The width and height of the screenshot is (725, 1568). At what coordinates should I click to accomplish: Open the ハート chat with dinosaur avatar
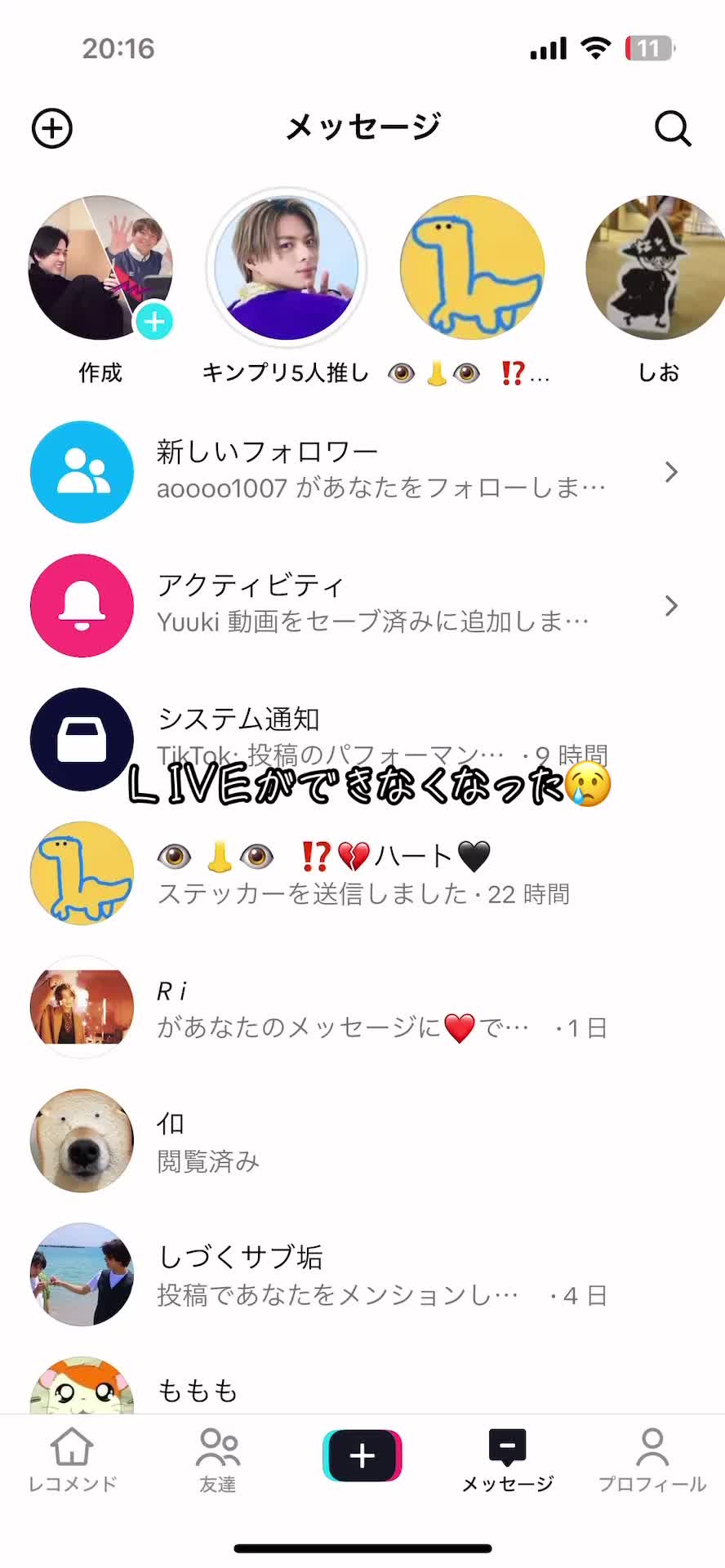coord(359,873)
